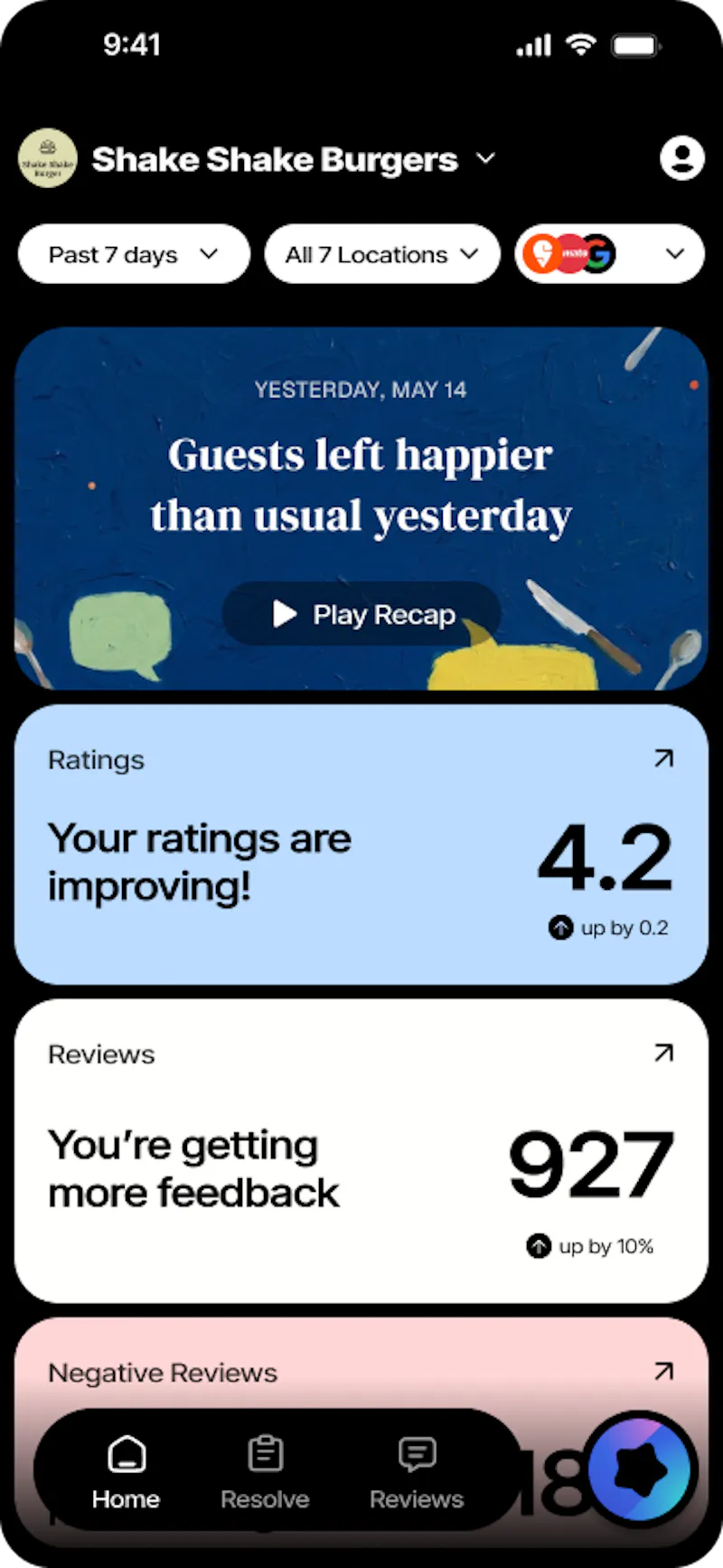Viewport: 723px width, 1568px height.
Task: Open the Negative Reviews card
Action: point(361,1372)
